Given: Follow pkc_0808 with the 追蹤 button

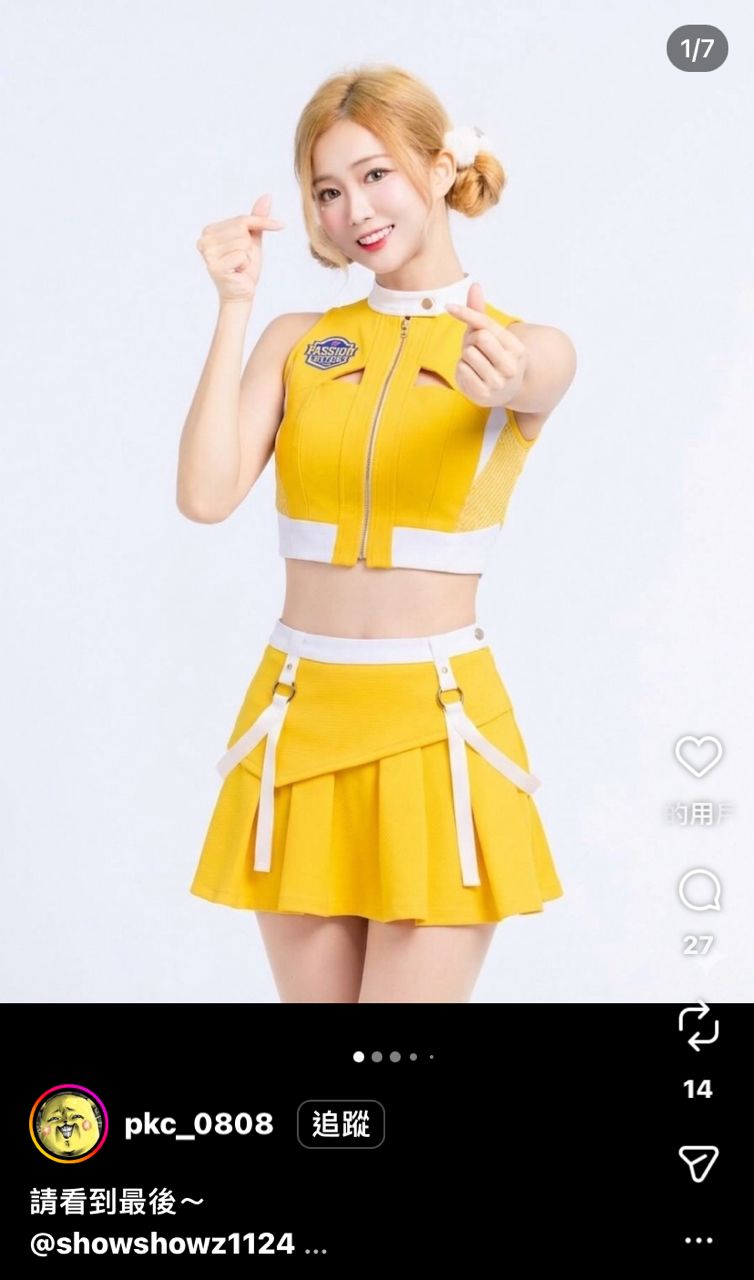Looking at the screenshot, I should point(340,1124).
